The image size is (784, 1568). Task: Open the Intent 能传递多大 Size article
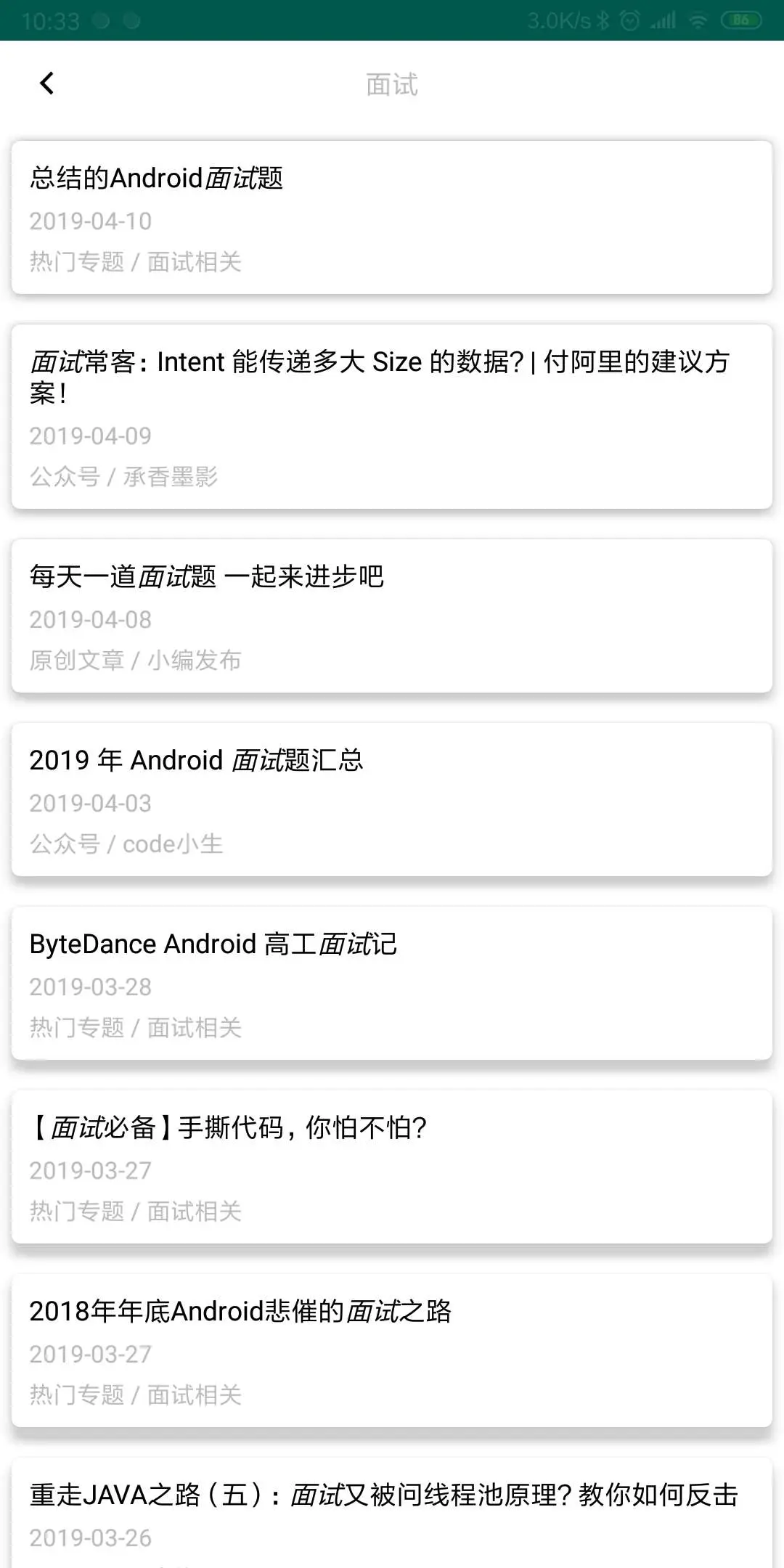(392, 417)
